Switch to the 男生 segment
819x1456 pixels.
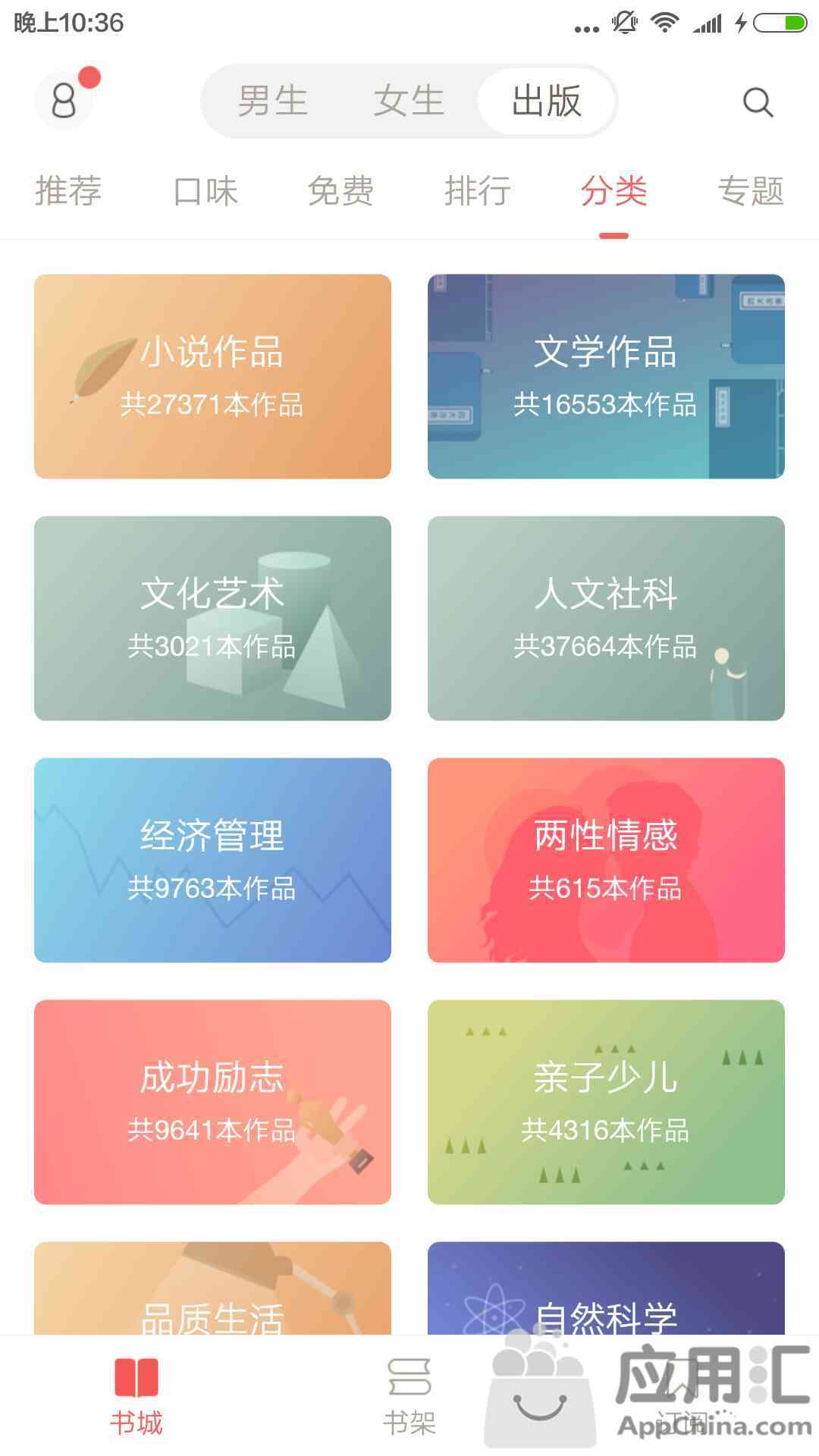pos(273,101)
